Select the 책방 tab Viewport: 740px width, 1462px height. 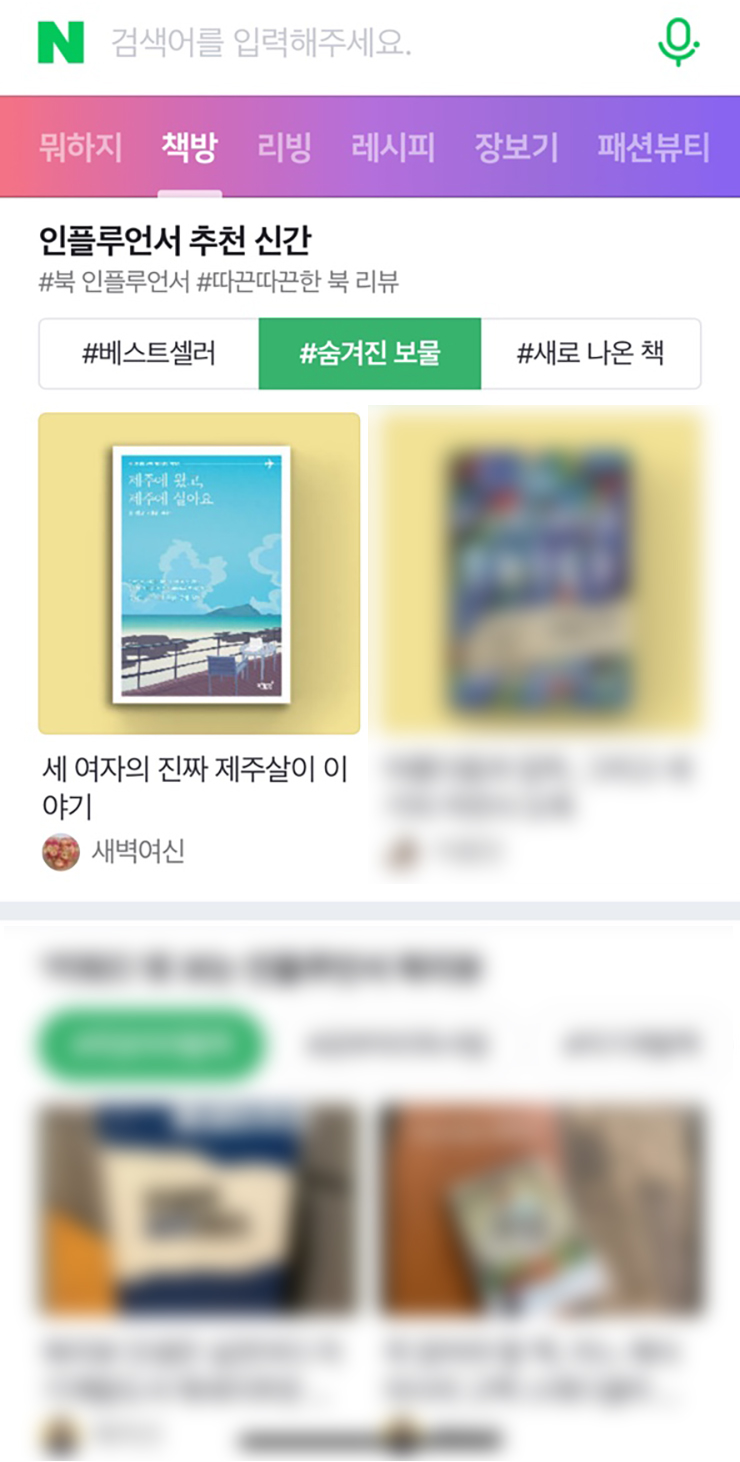click(189, 148)
